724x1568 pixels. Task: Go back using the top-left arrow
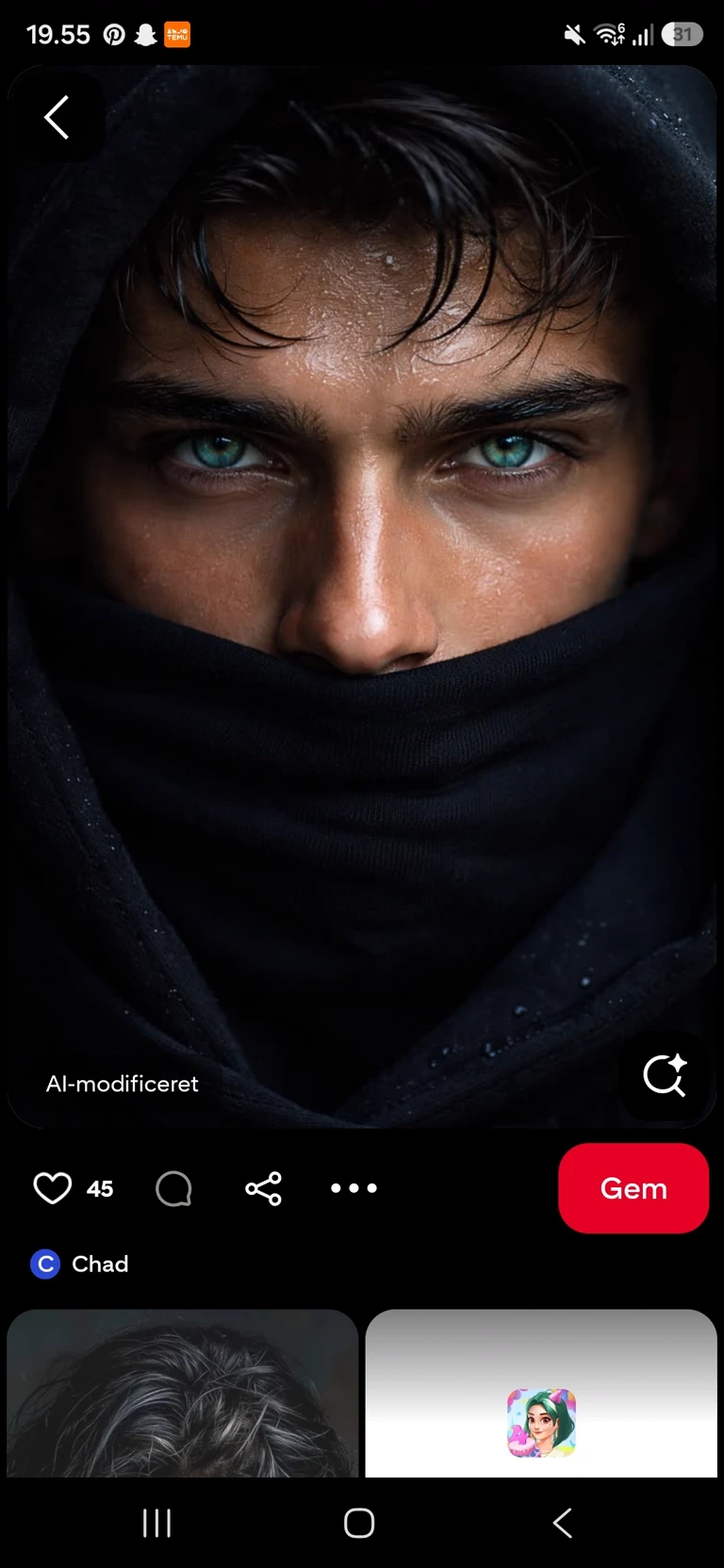pyautogui.click(x=57, y=117)
